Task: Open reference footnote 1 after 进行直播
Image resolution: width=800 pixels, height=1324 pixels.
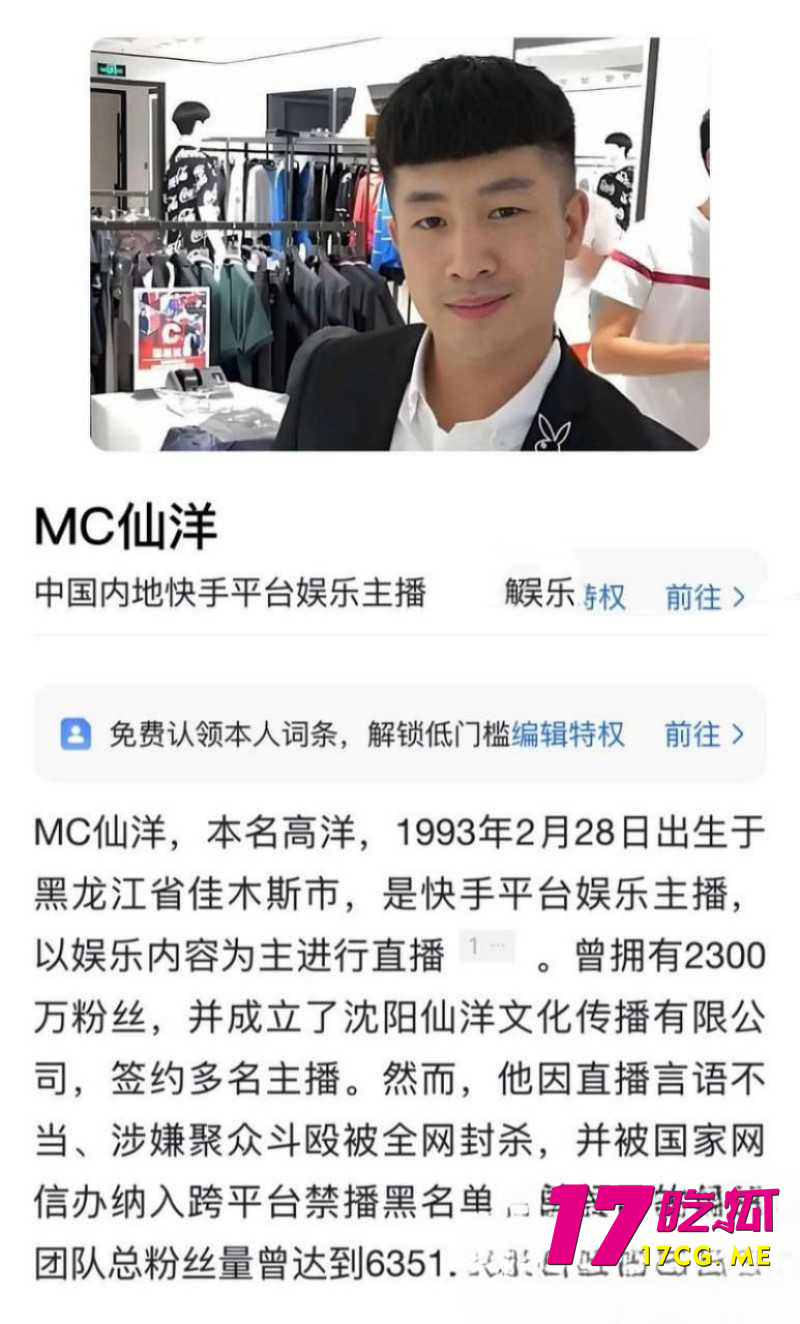Action: (x=487, y=946)
